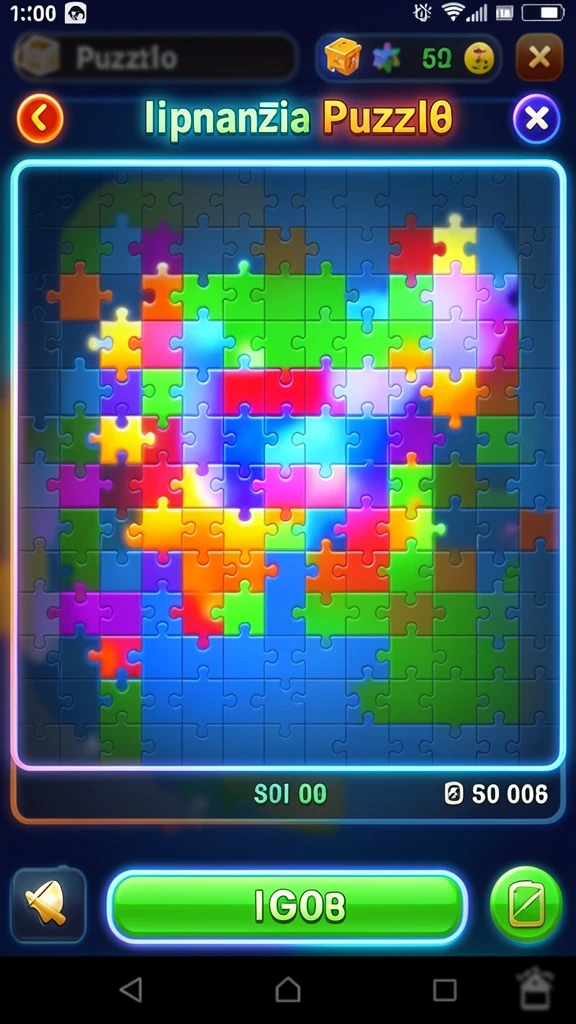Tap the system back button
576x1024 pixels.
click(131, 989)
